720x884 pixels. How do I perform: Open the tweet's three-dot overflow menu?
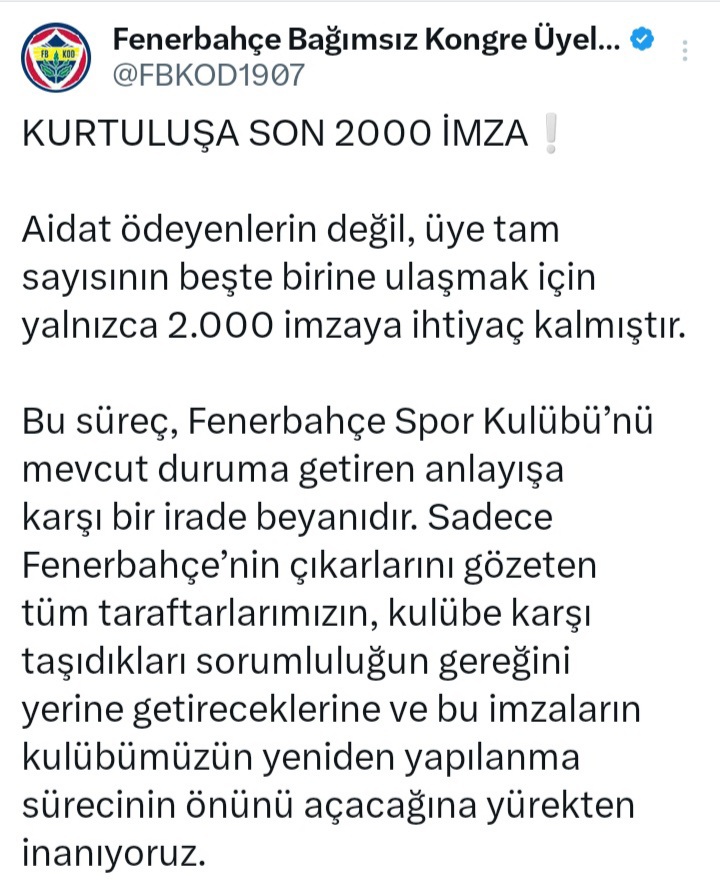(684, 51)
